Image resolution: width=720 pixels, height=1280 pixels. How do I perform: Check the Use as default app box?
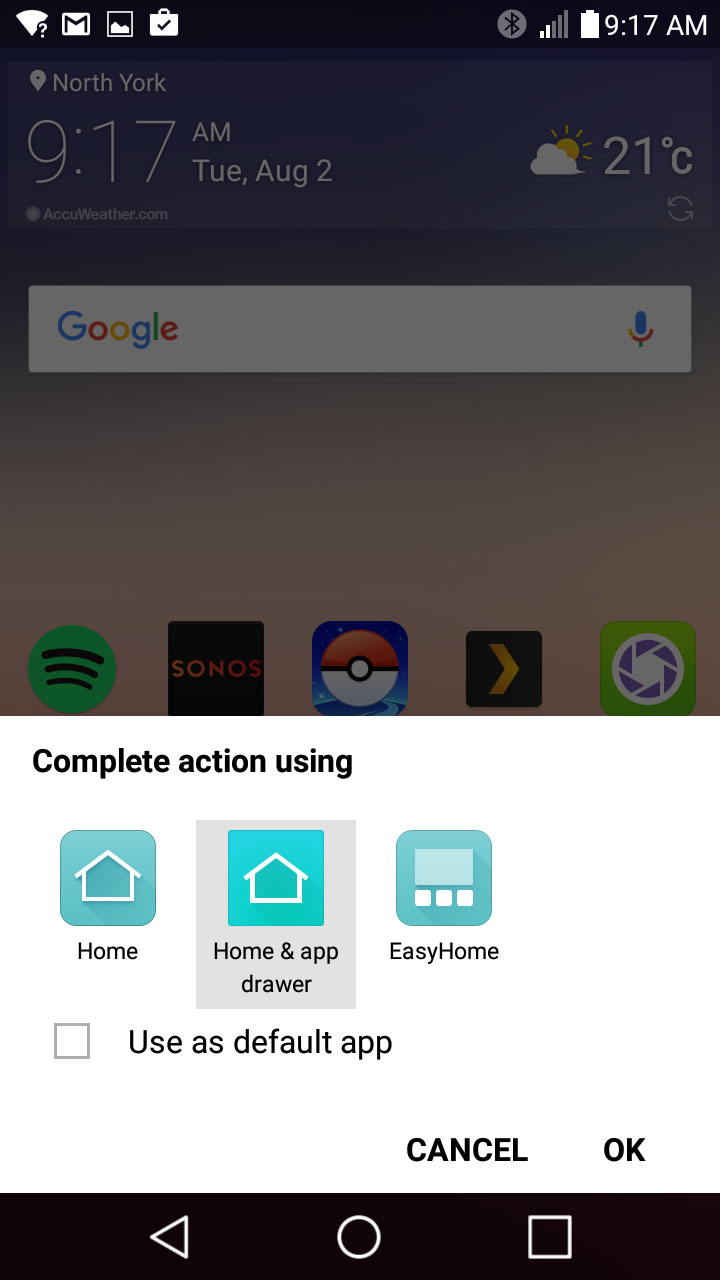[72, 1041]
